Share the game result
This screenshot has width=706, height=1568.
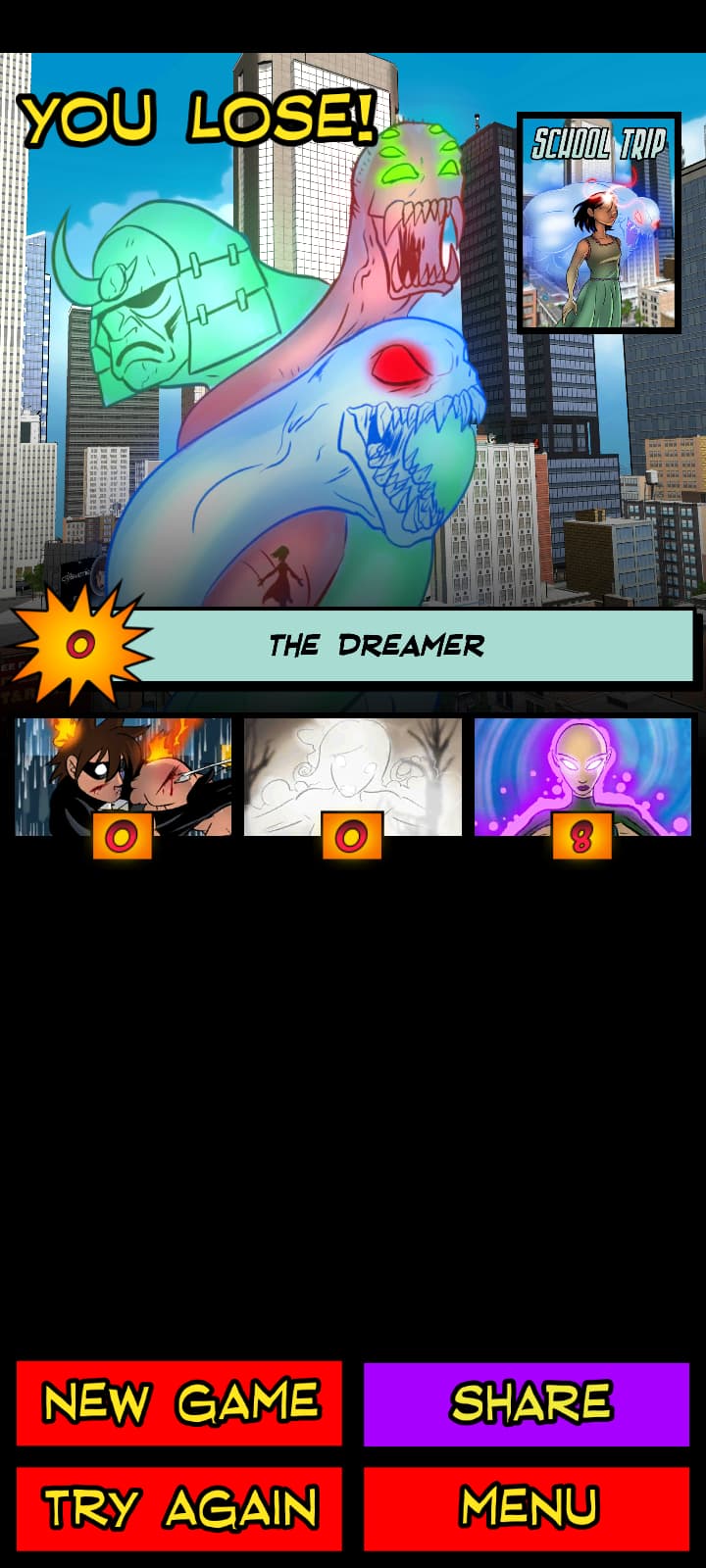[527, 1402]
